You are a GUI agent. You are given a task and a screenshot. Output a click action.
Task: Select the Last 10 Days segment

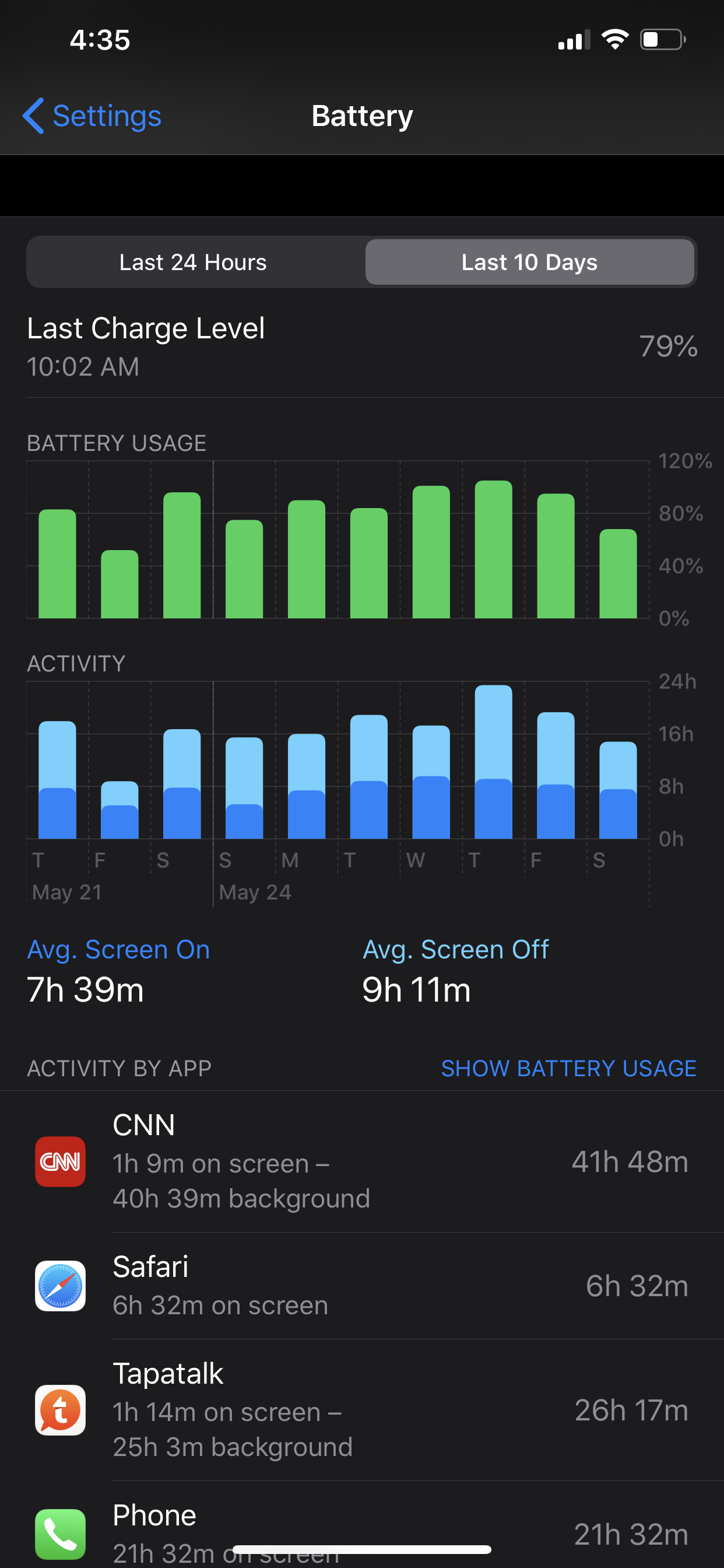(529, 262)
